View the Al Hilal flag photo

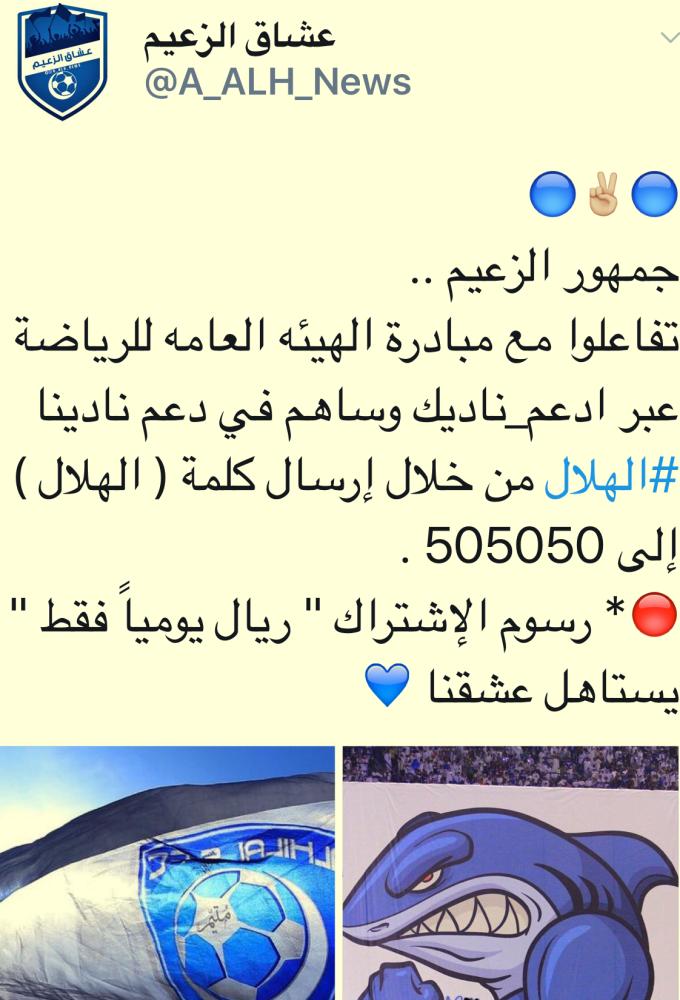[167, 872]
